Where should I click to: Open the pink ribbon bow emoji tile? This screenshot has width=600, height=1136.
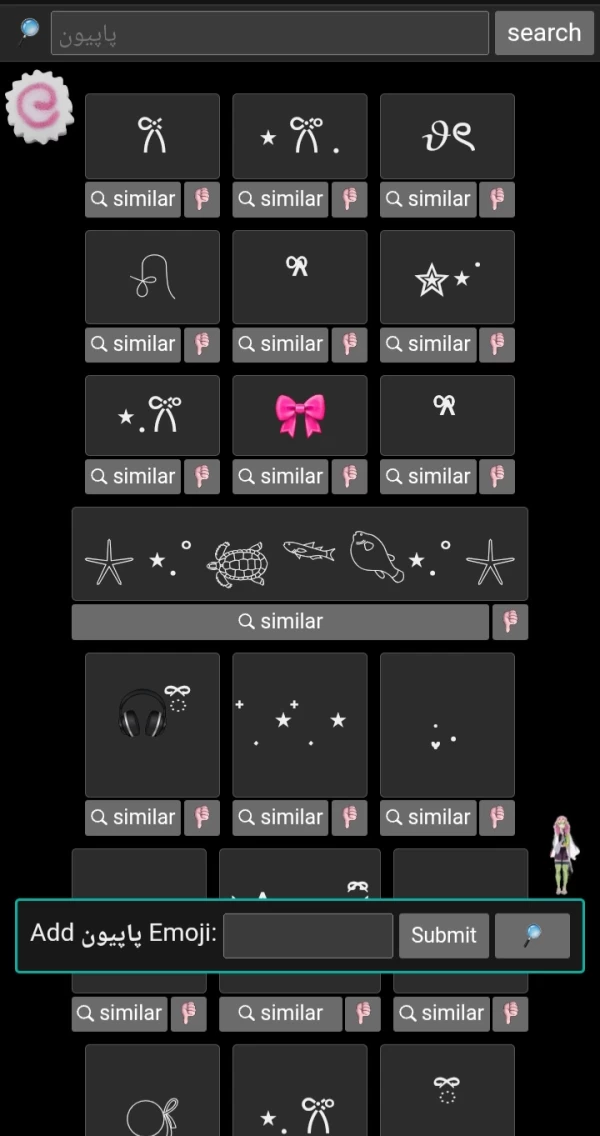click(300, 415)
